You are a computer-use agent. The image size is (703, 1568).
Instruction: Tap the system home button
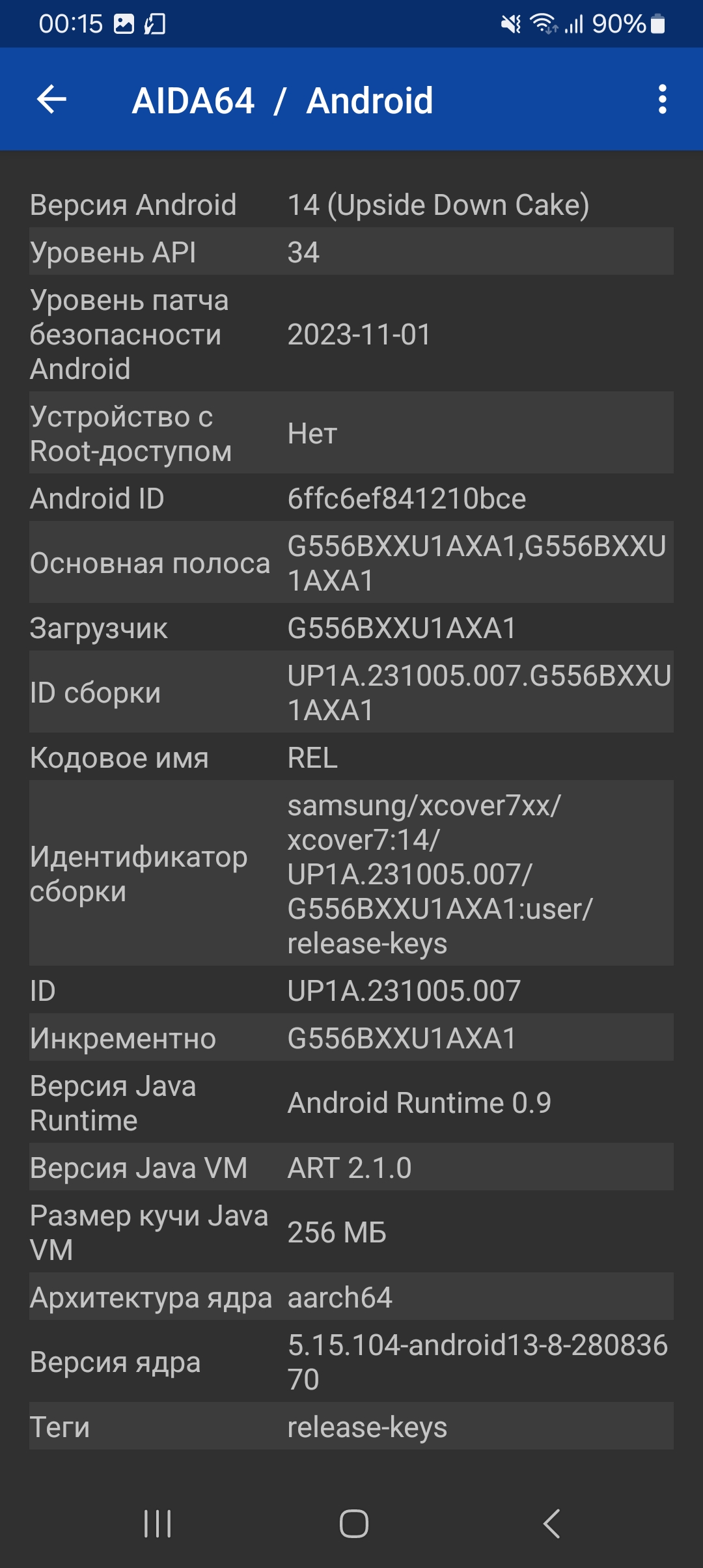click(x=353, y=1524)
